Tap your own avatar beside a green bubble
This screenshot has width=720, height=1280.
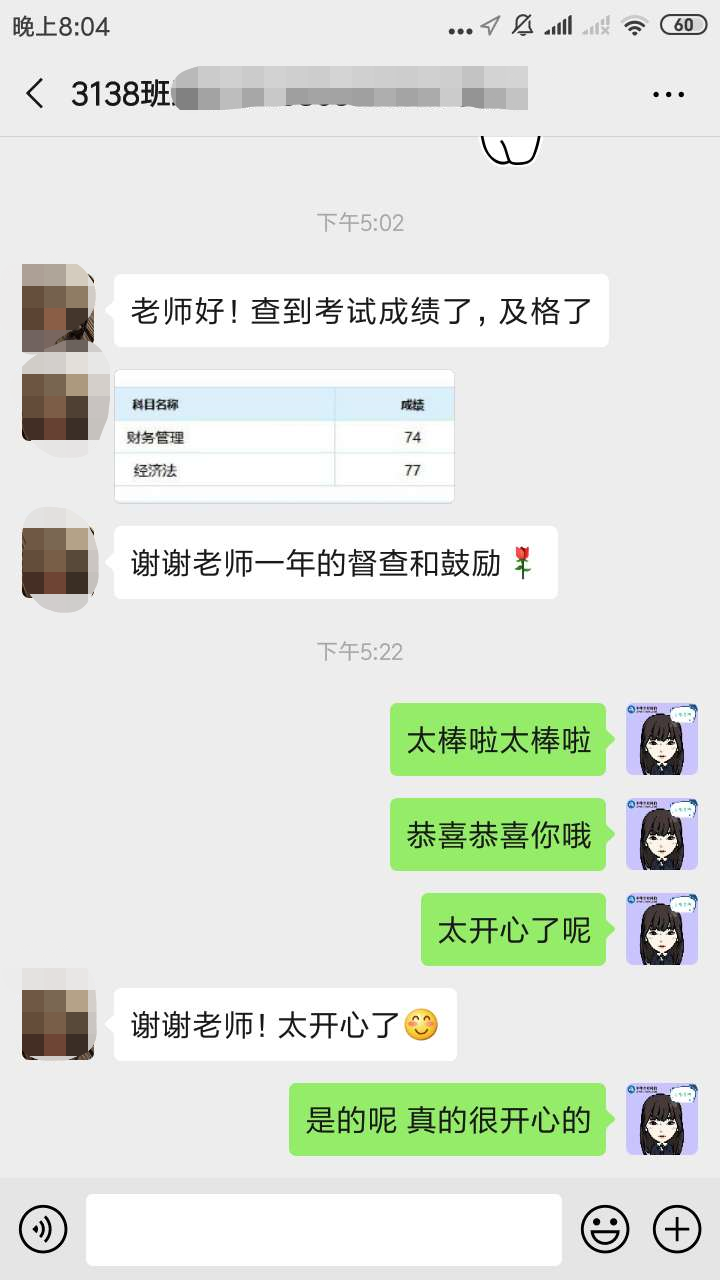[x=662, y=740]
